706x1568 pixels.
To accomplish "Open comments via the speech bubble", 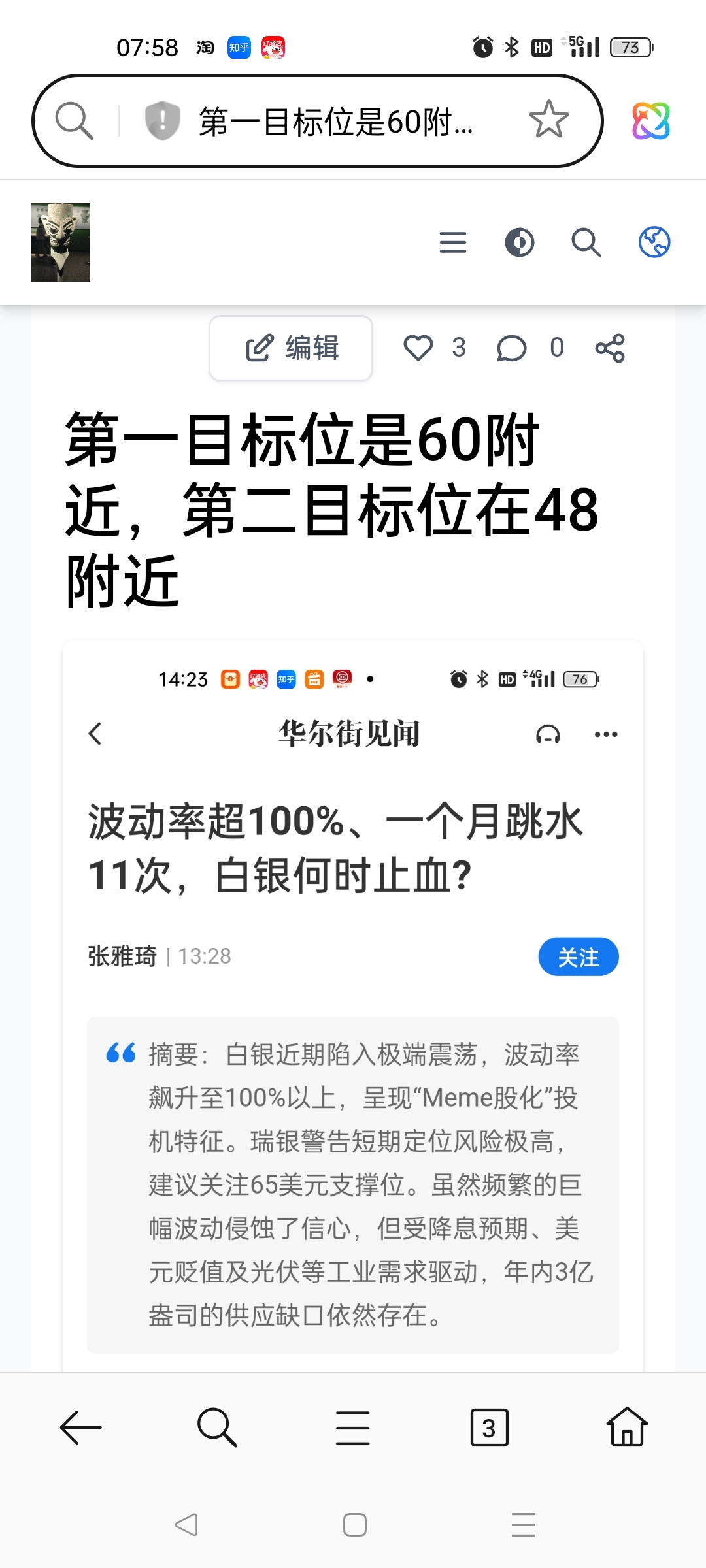I will [511, 348].
